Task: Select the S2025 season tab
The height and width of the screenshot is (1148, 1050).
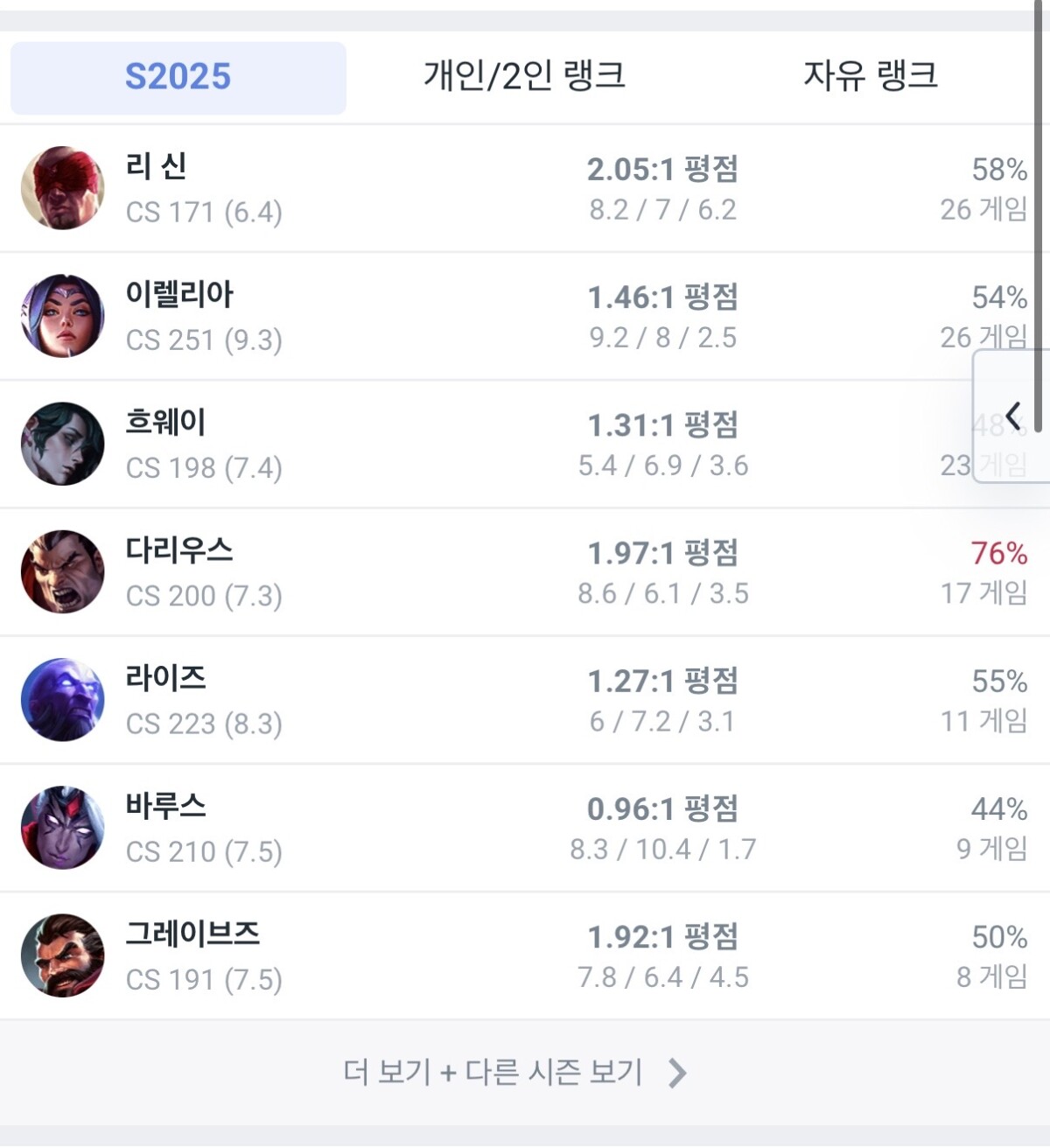Action: click(178, 77)
